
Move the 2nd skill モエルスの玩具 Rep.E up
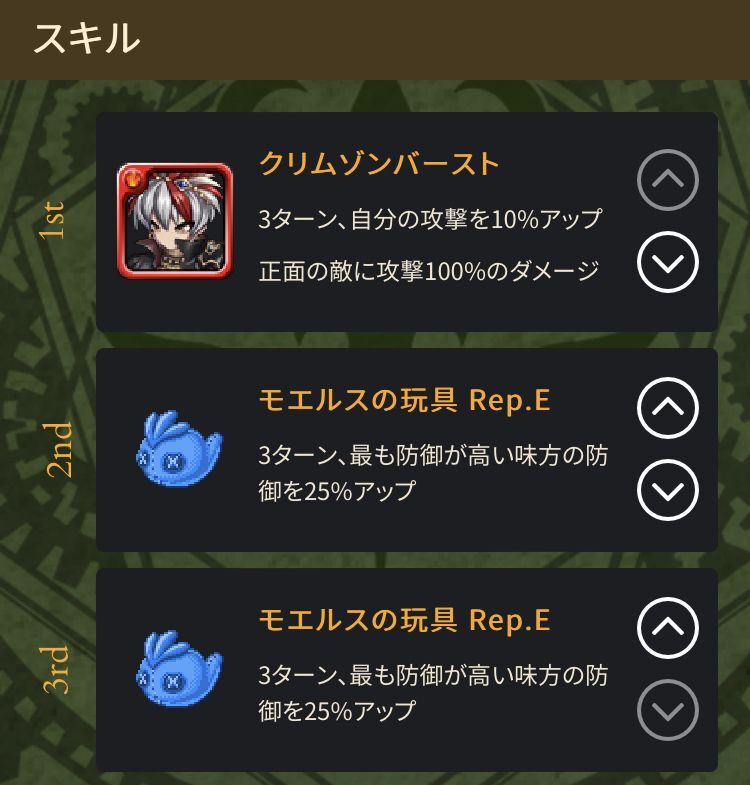667,408
